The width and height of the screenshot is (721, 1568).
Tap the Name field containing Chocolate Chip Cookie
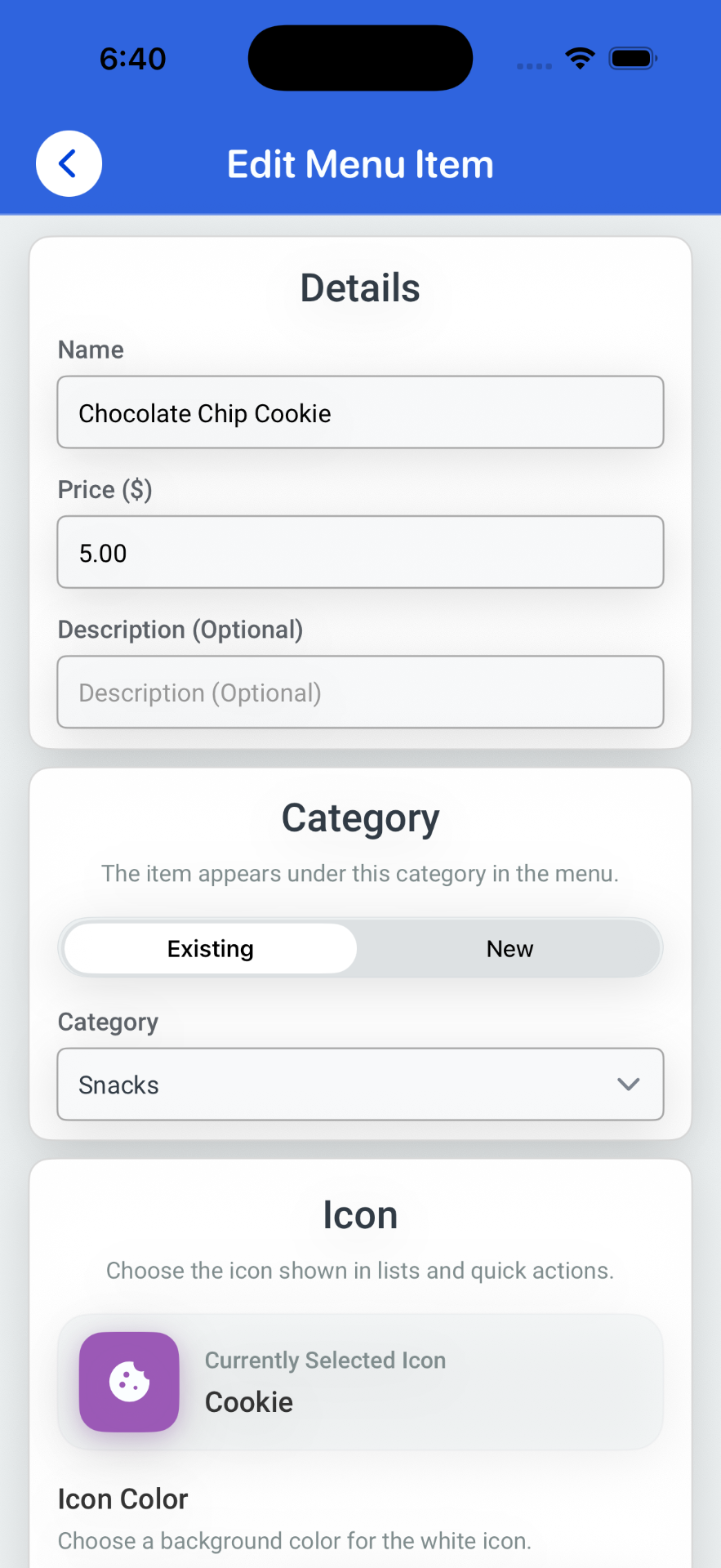(360, 412)
